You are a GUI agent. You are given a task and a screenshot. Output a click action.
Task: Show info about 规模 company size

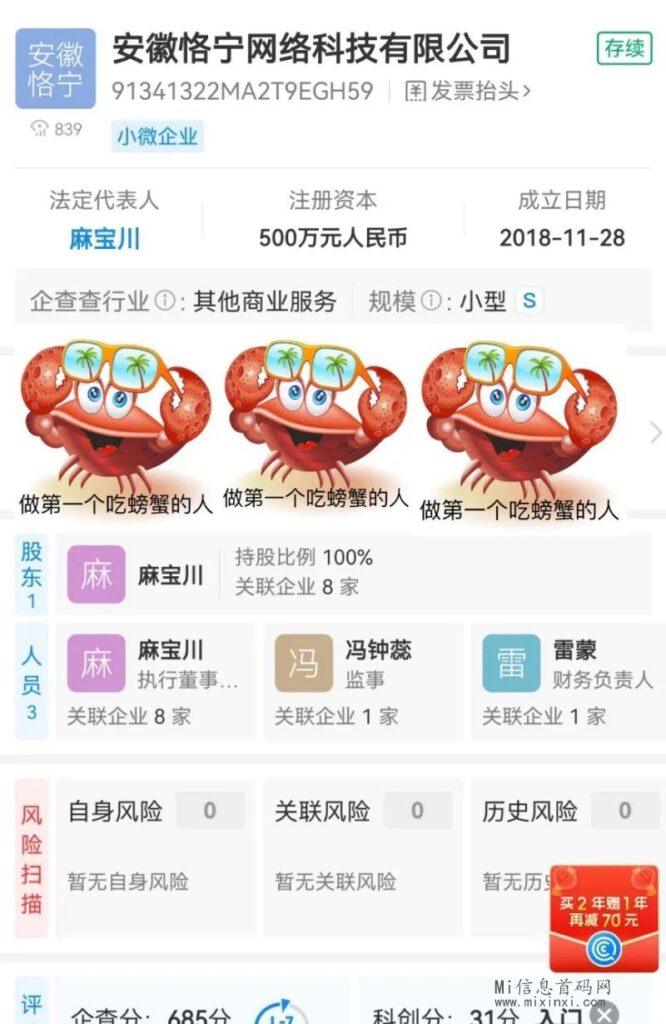[x=431, y=301]
